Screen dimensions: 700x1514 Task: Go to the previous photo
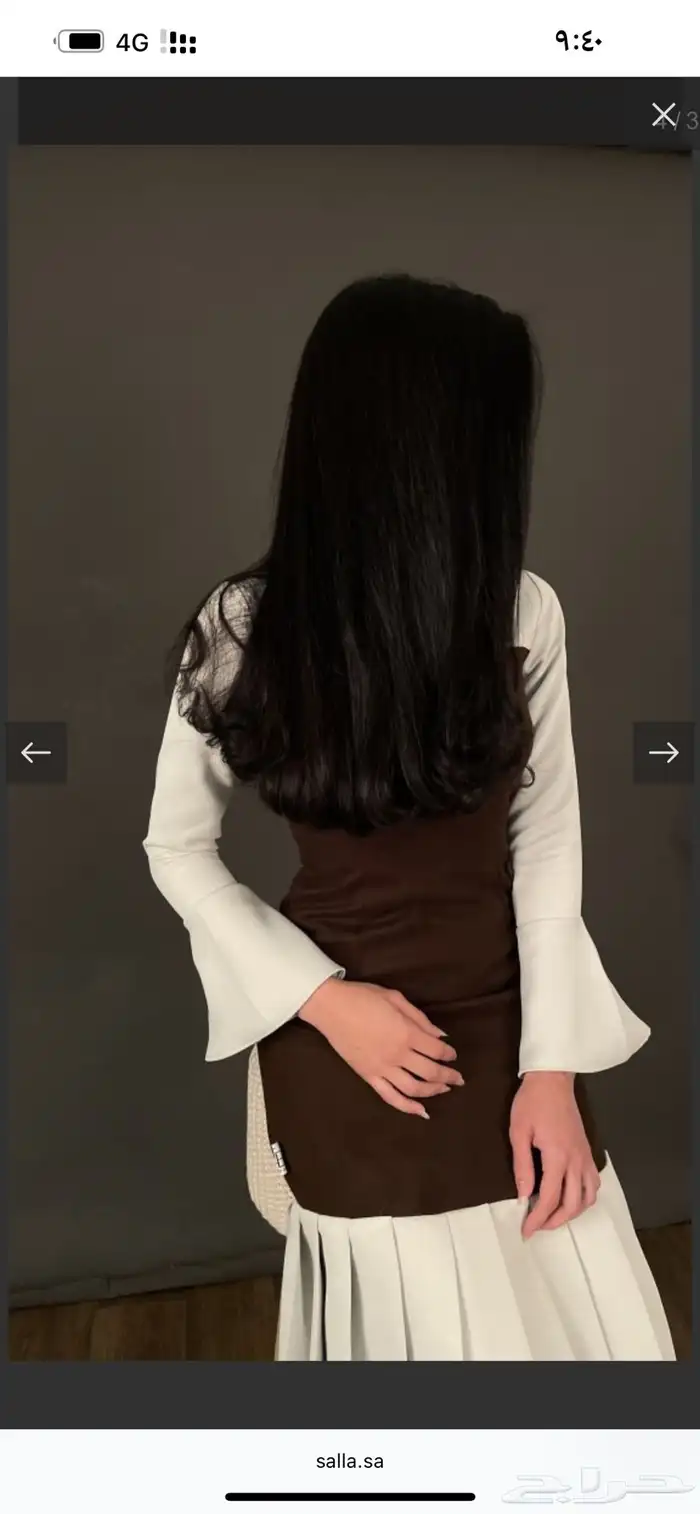click(x=36, y=752)
